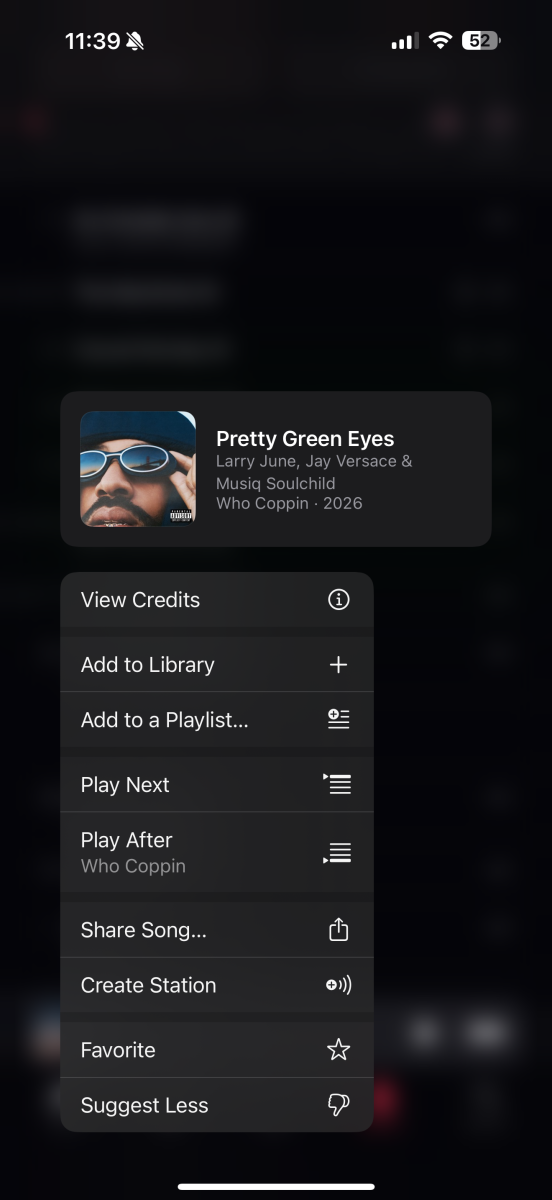Queue song with Play After Who Coppin
552x1200 pixels.
[217, 852]
